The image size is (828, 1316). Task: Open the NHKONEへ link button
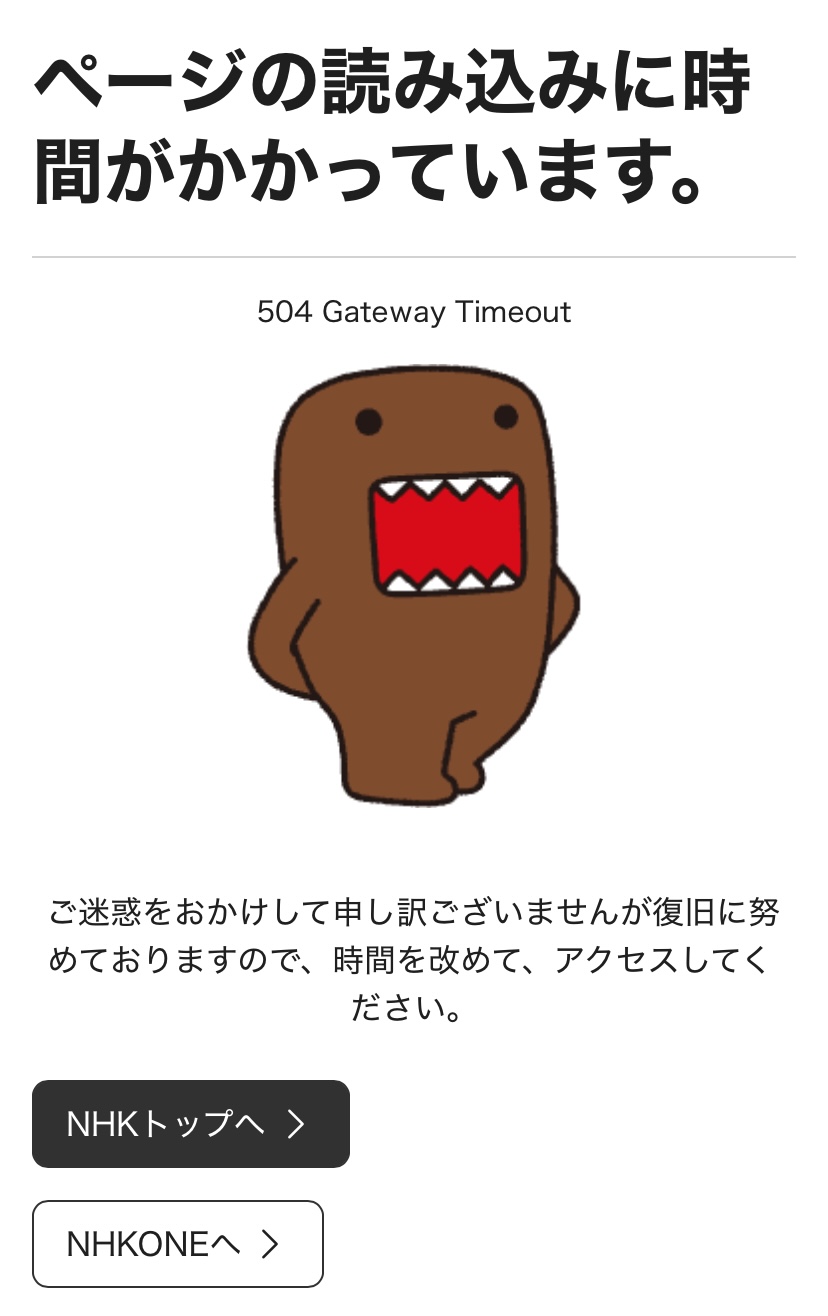click(x=178, y=1244)
